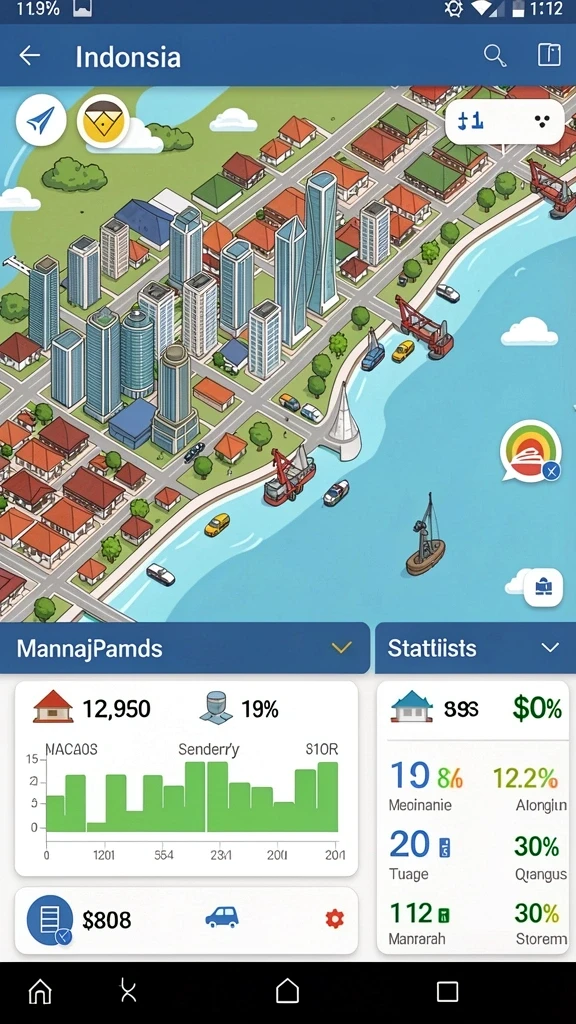Open the yellow badge icon on the map

103,121
